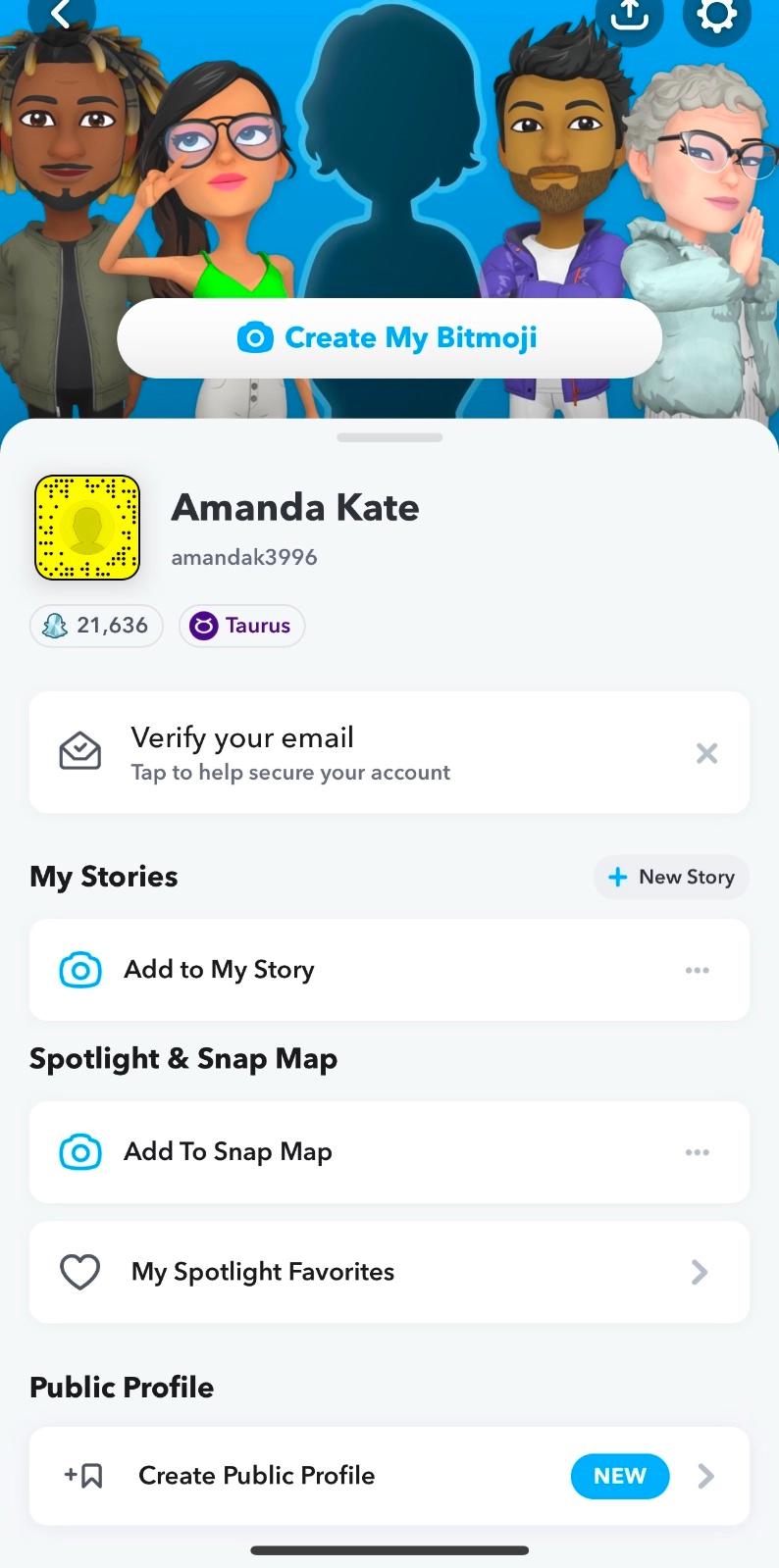Share profile via the upload icon
Image resolution: width=779 pixels, height=1568 pixels.
629,15
